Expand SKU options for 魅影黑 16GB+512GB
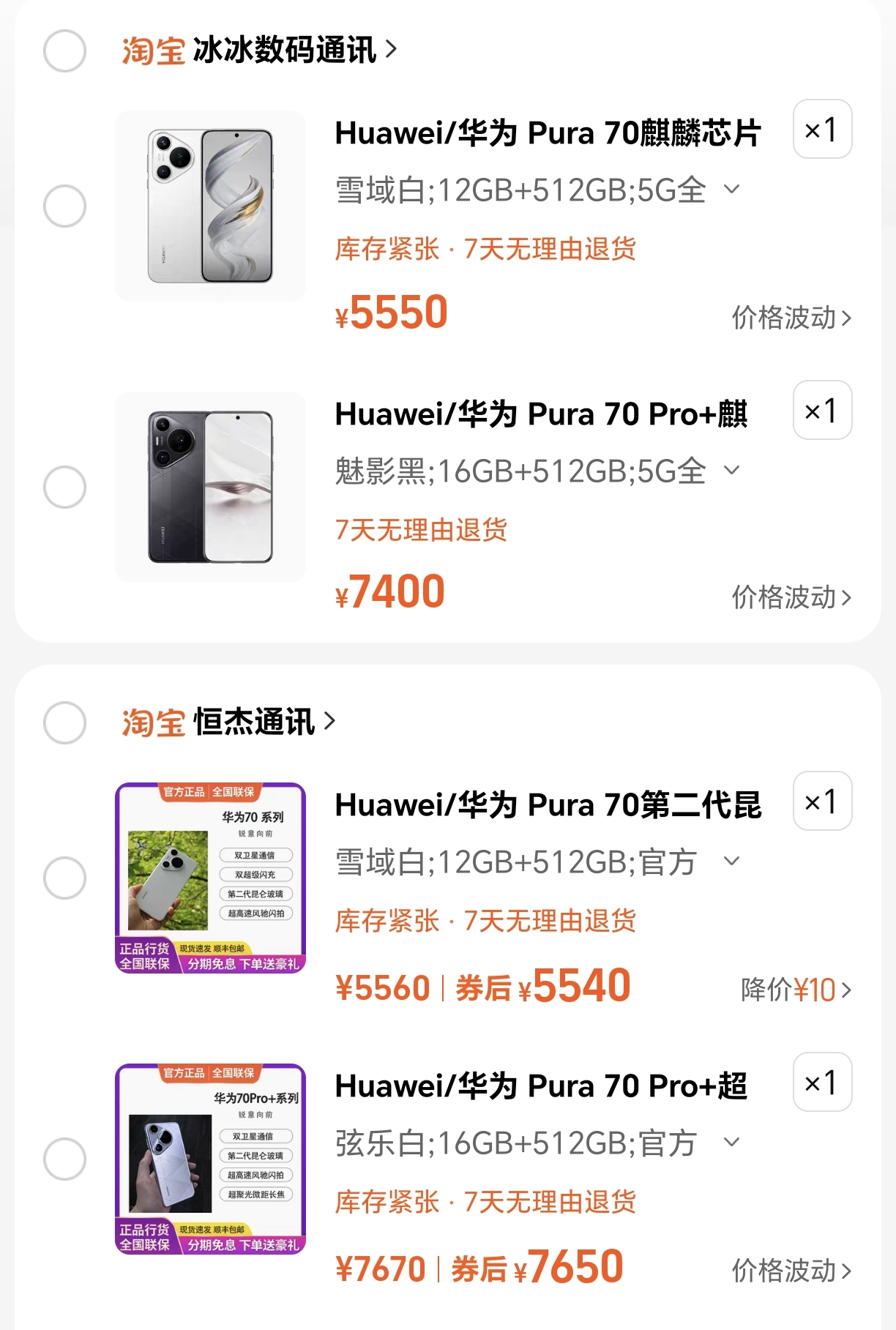Viewport: 896px width, 1330px height. click(x=731, y=472)
